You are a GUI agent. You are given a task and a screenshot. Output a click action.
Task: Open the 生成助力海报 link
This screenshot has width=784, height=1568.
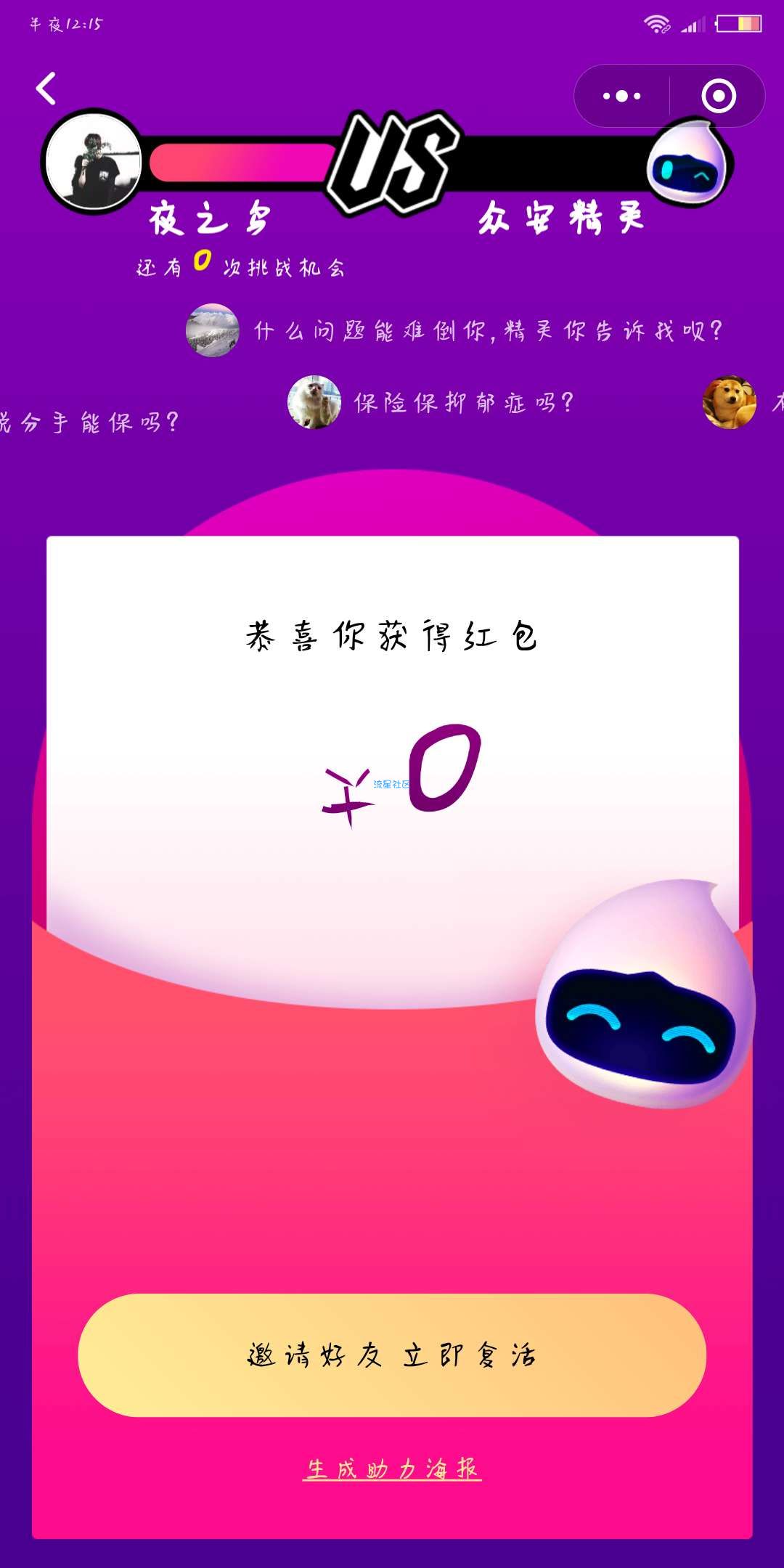pos(392,1469)
